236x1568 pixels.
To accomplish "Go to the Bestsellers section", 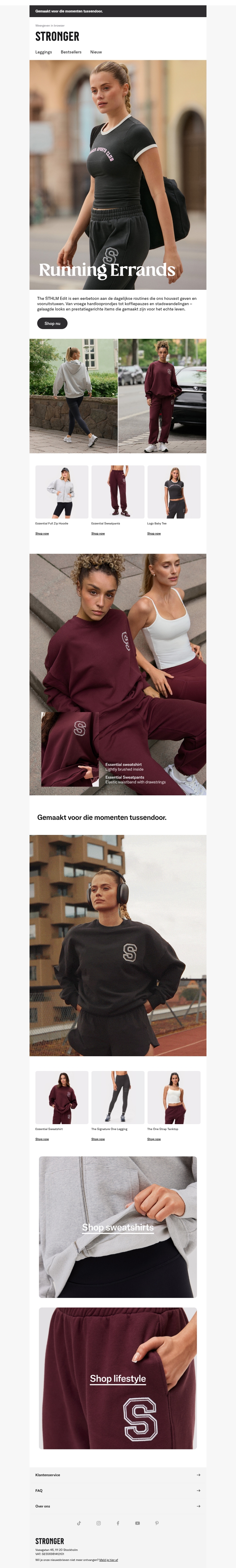I will point(71,52).
